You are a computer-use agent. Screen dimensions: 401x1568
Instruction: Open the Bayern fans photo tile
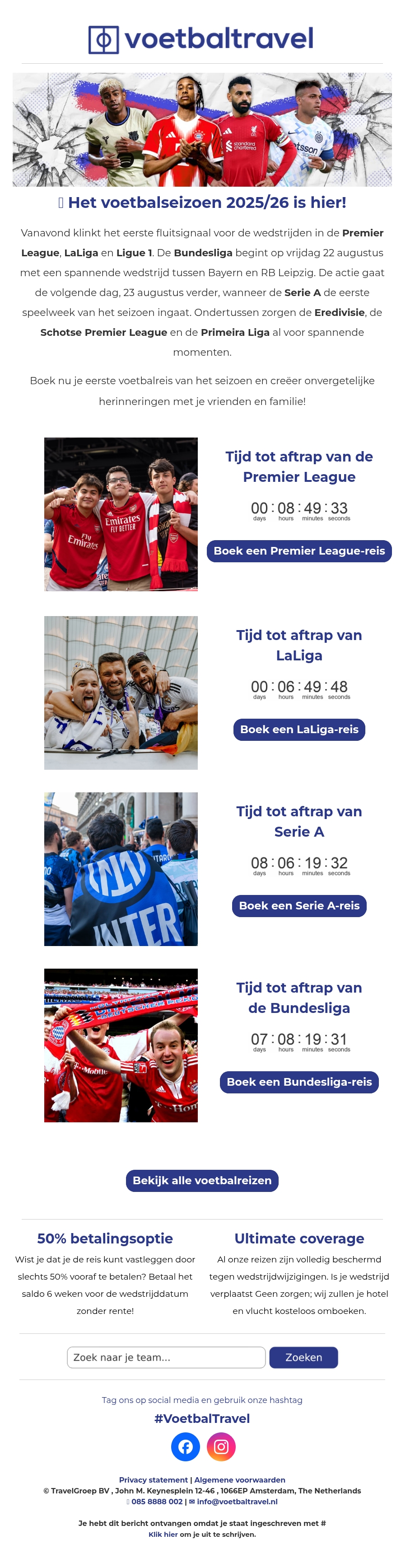pos(121,1045)
